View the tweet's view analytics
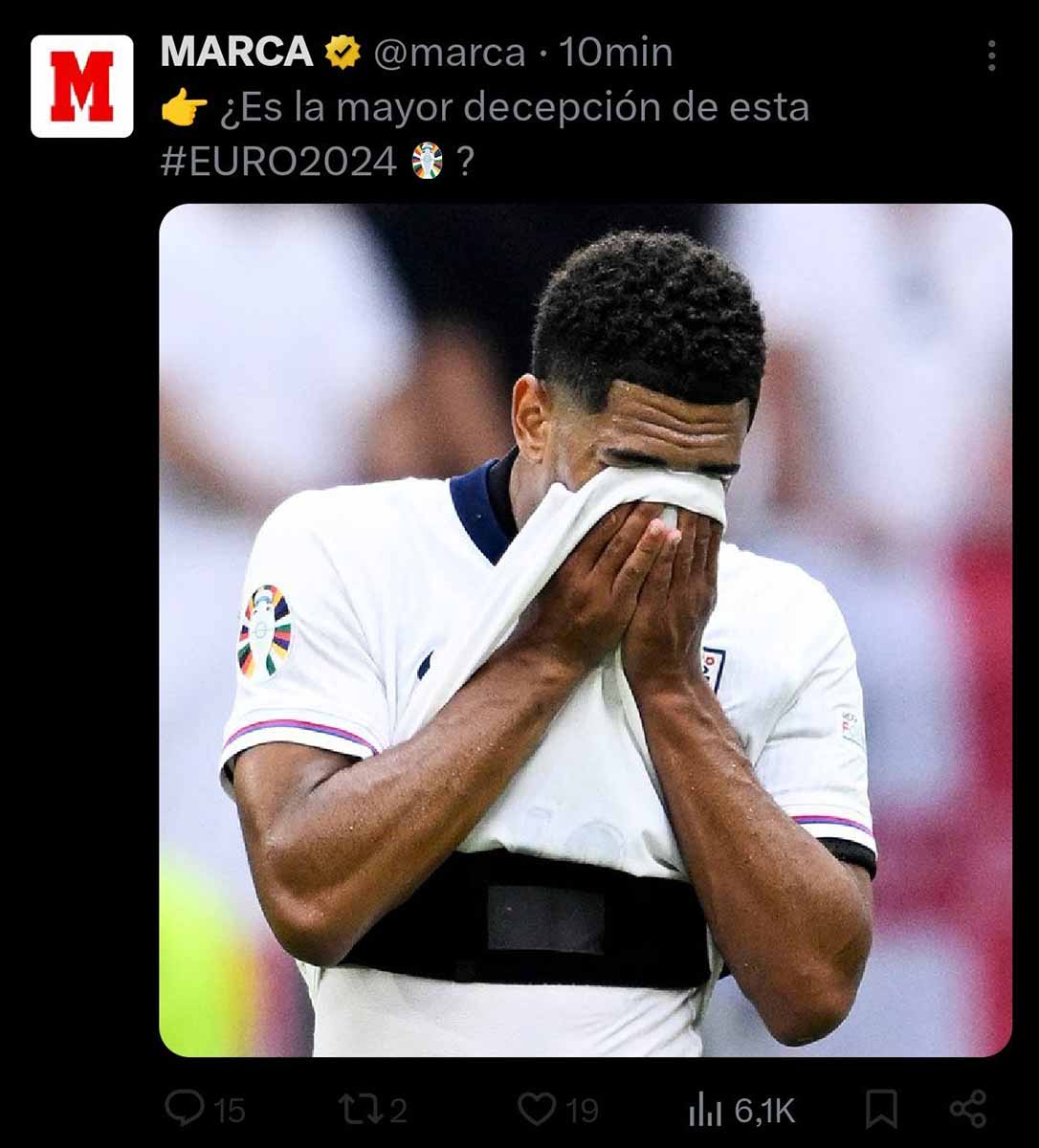 [x=706, y=1110]
